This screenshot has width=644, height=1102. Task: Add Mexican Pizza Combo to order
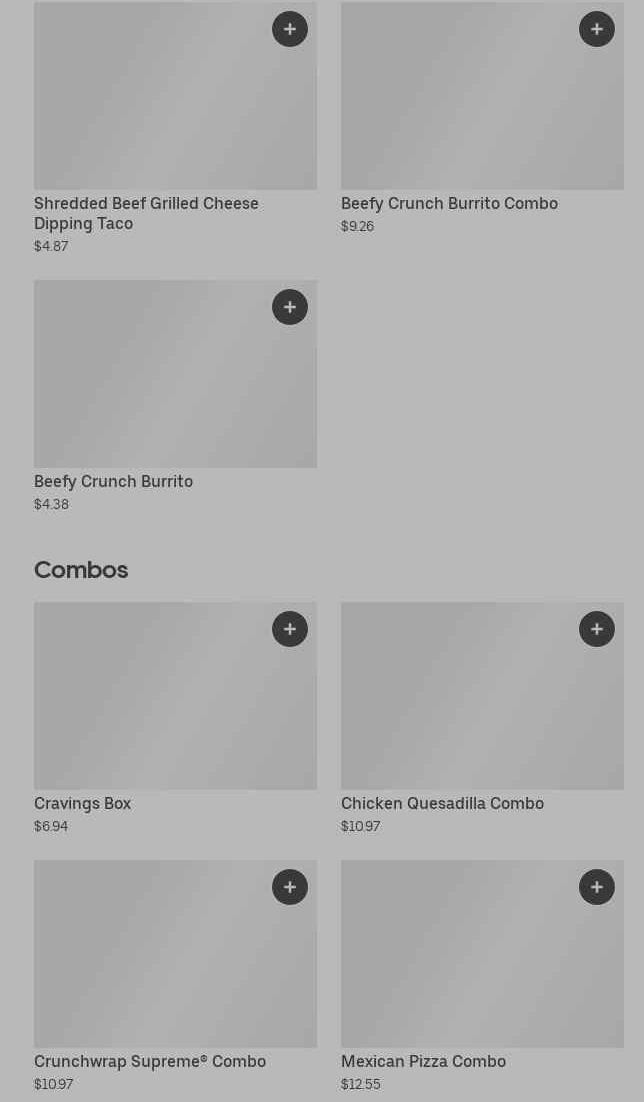click(597, 887)
